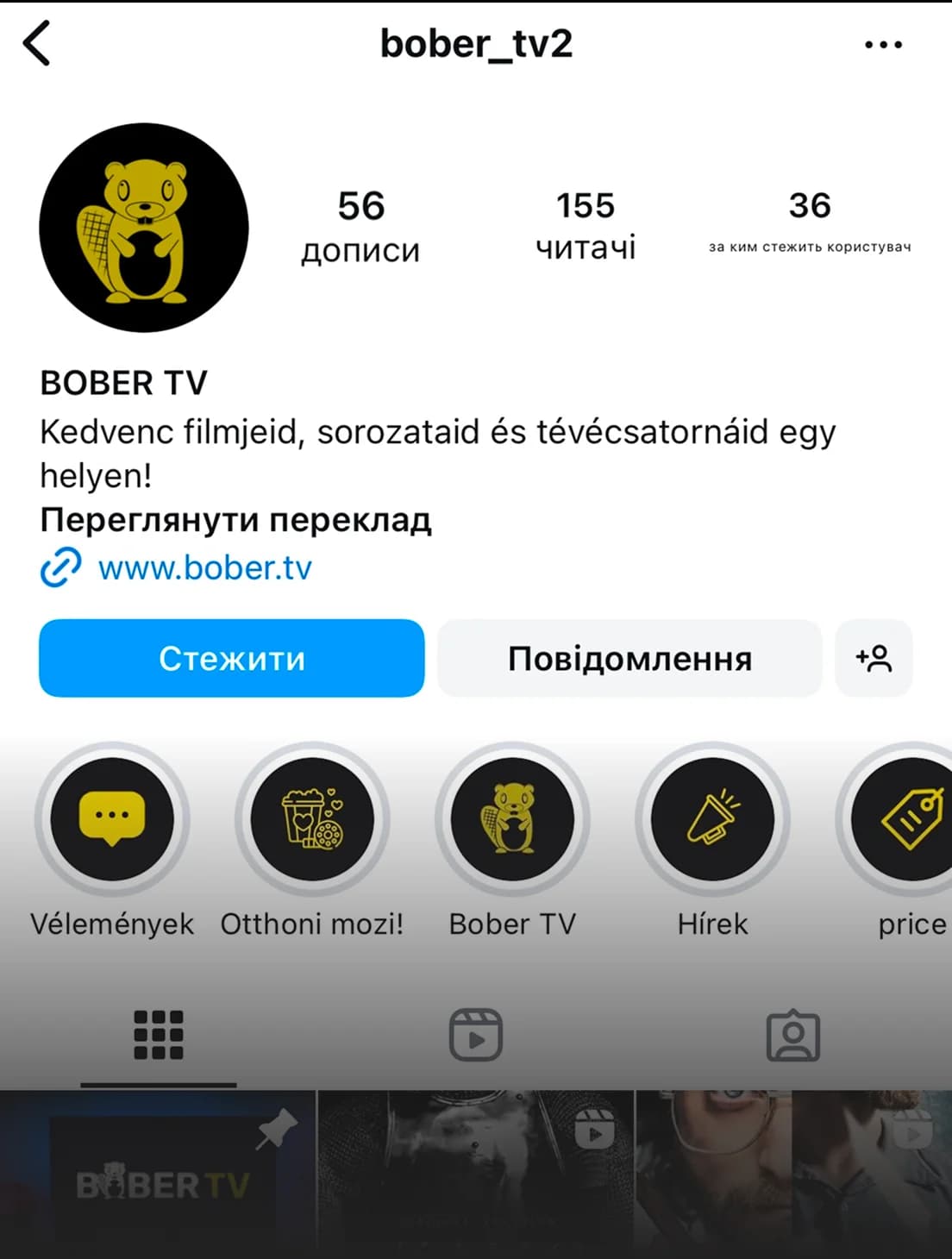Tap Переглянути переклад to translate bio
The image size is (952, 1259).
(x=235, y=520)
